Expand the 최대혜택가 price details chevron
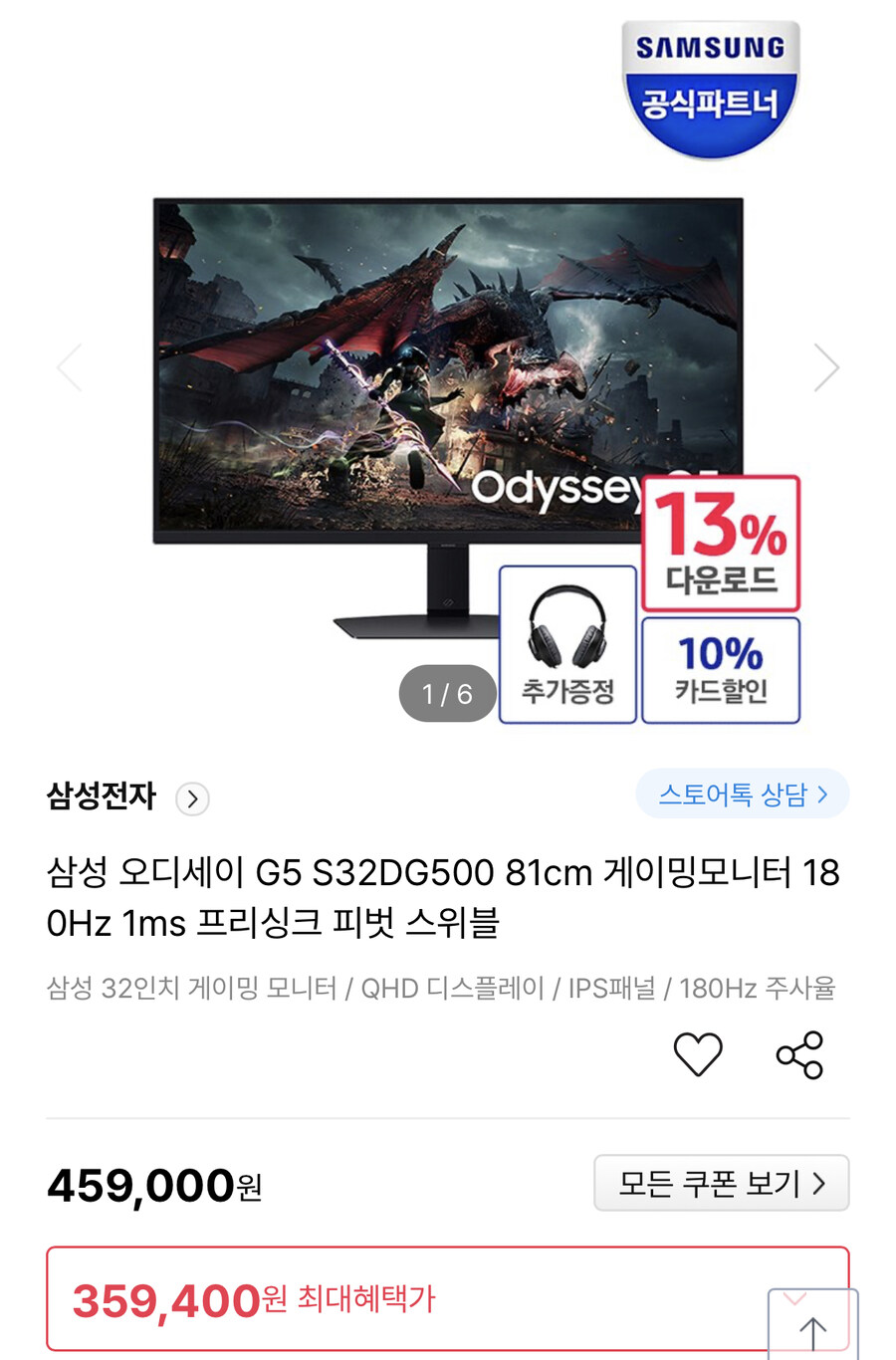 pos(792,1297)
